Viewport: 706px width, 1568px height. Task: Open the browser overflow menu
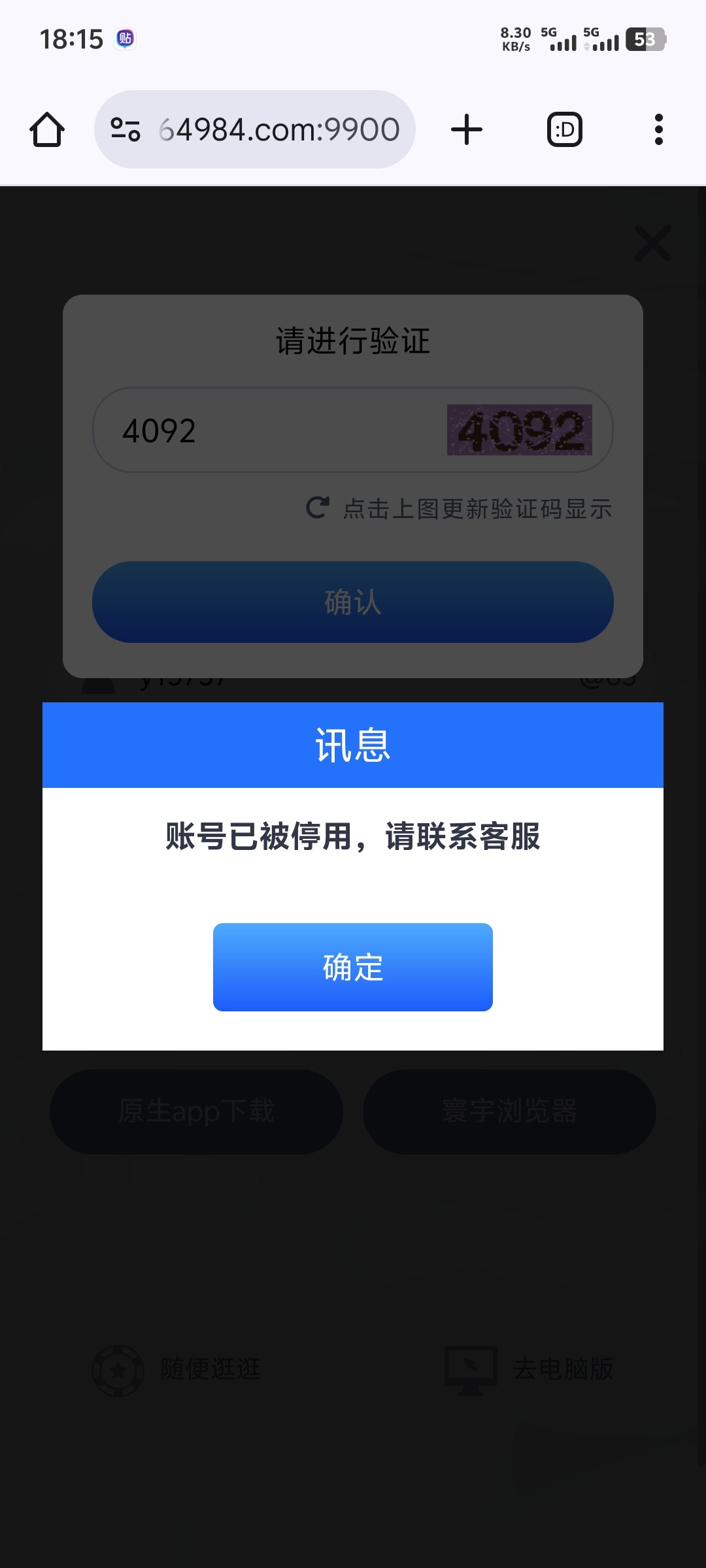pyautogui.click(x=659, y=129)
